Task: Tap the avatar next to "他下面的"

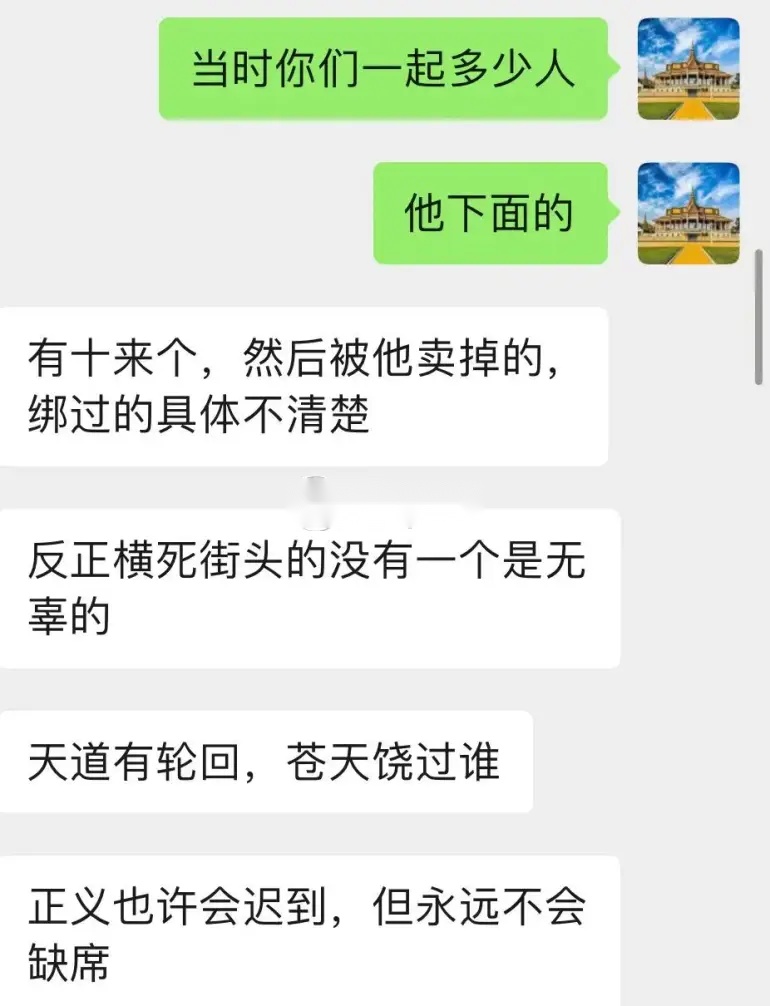Action: coord(688,214)
